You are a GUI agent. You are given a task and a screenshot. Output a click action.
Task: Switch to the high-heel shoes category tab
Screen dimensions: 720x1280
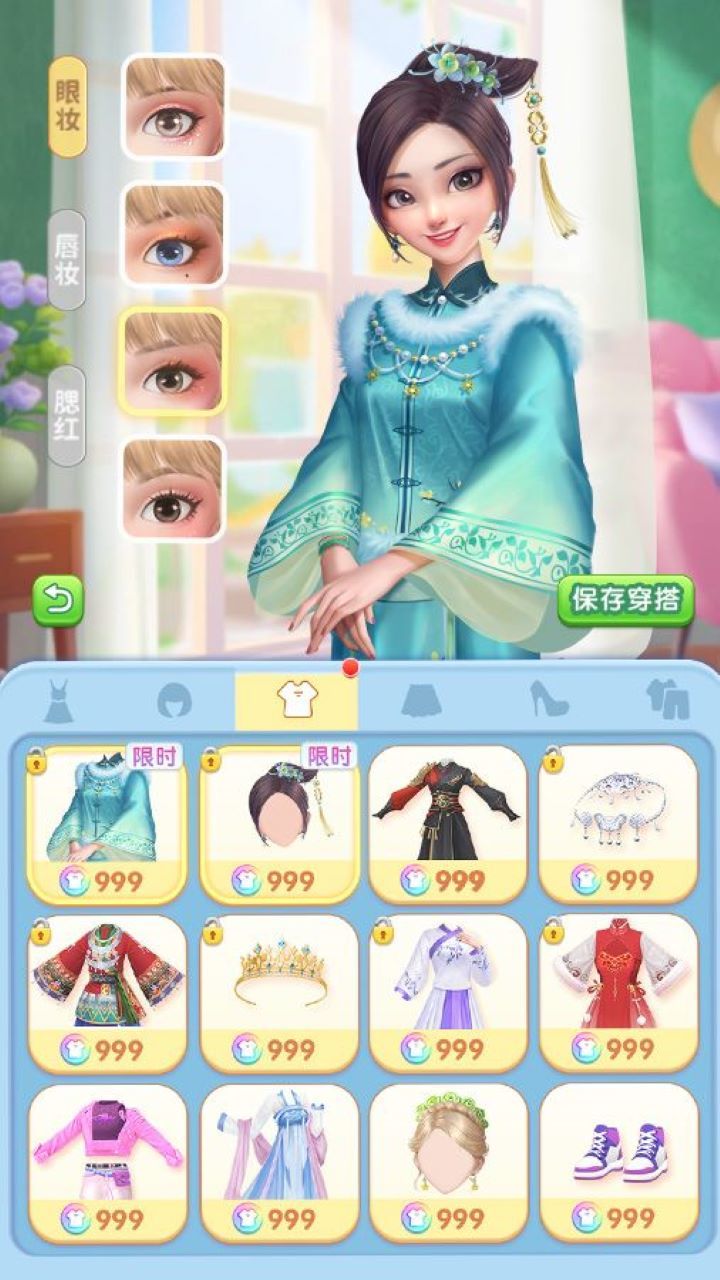pyautogui.click(x=549, y=699)
